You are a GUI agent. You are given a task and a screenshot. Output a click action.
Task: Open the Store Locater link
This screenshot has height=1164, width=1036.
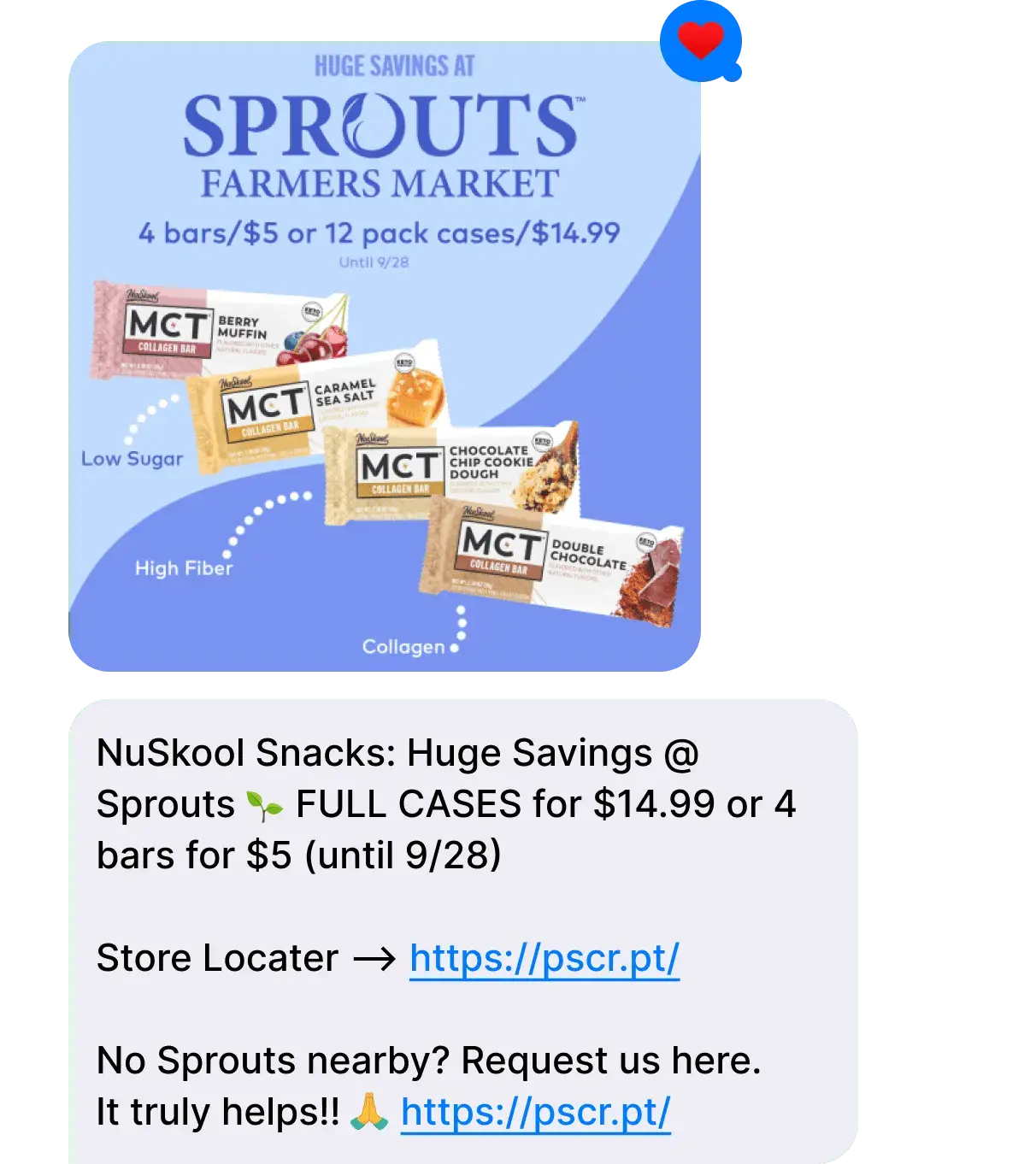[x=544, y=958]
